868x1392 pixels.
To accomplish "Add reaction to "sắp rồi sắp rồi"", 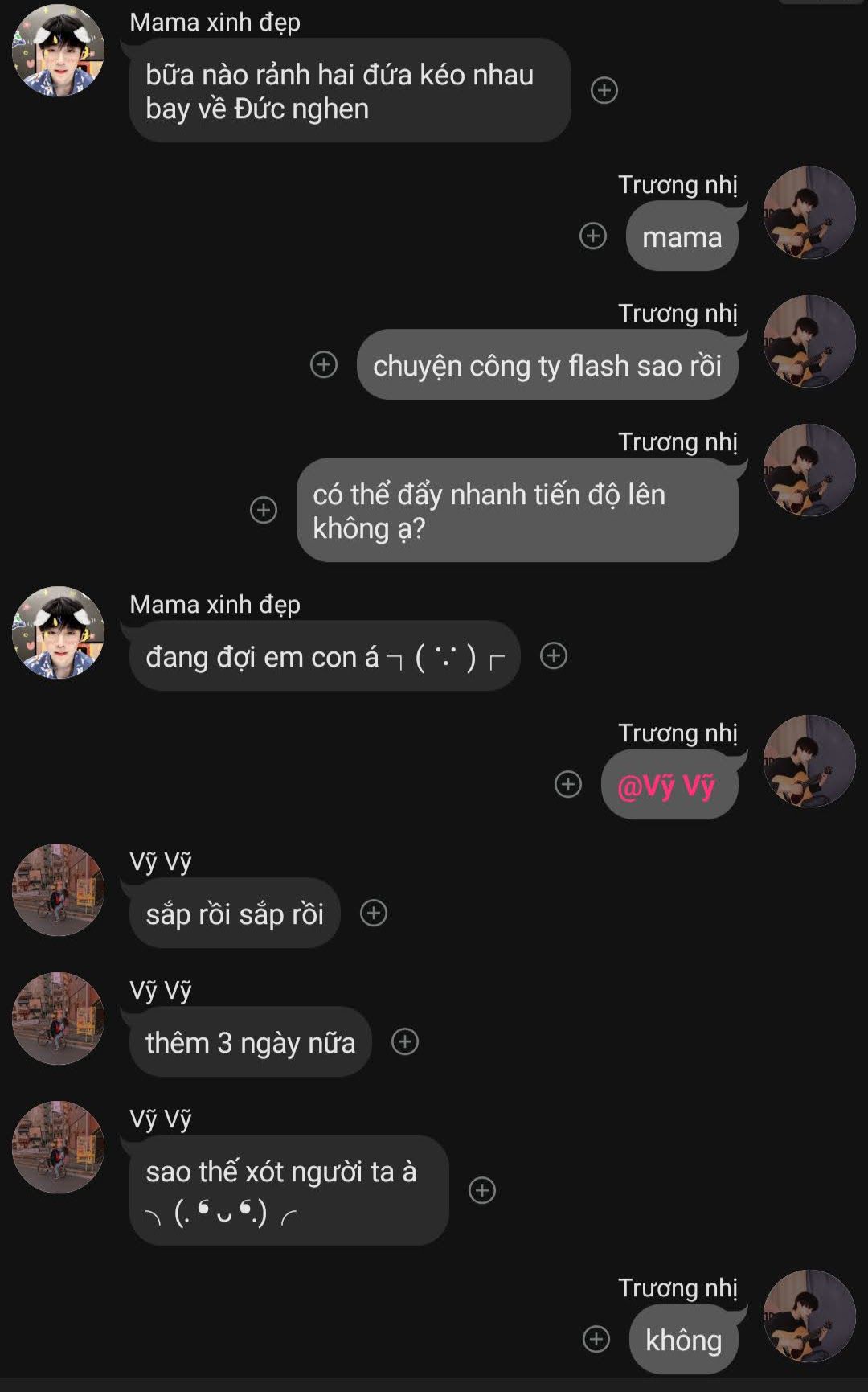I will (x=374, y=913).
